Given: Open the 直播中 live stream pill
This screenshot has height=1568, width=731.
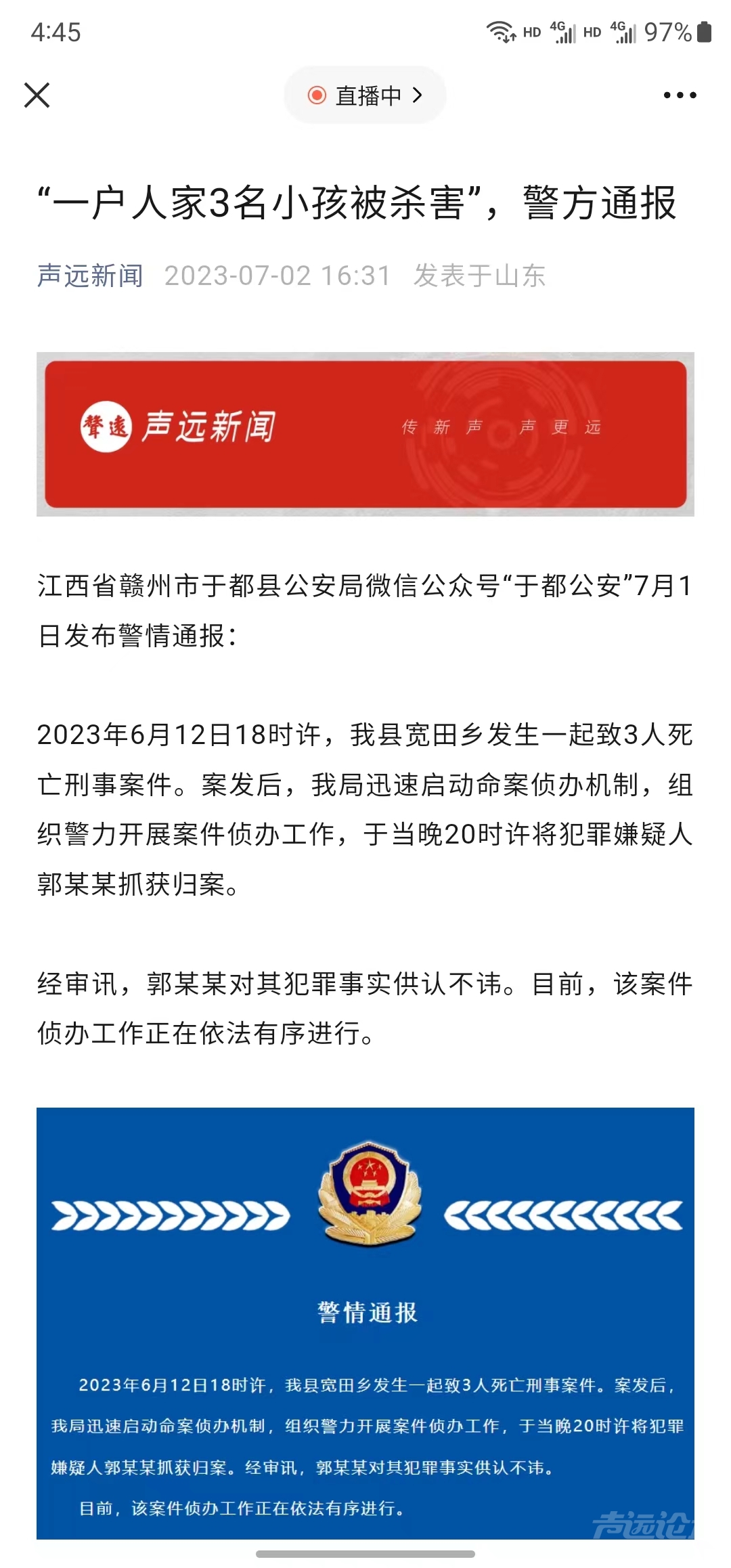Looking at the screenshot, I should click(365, 95).
